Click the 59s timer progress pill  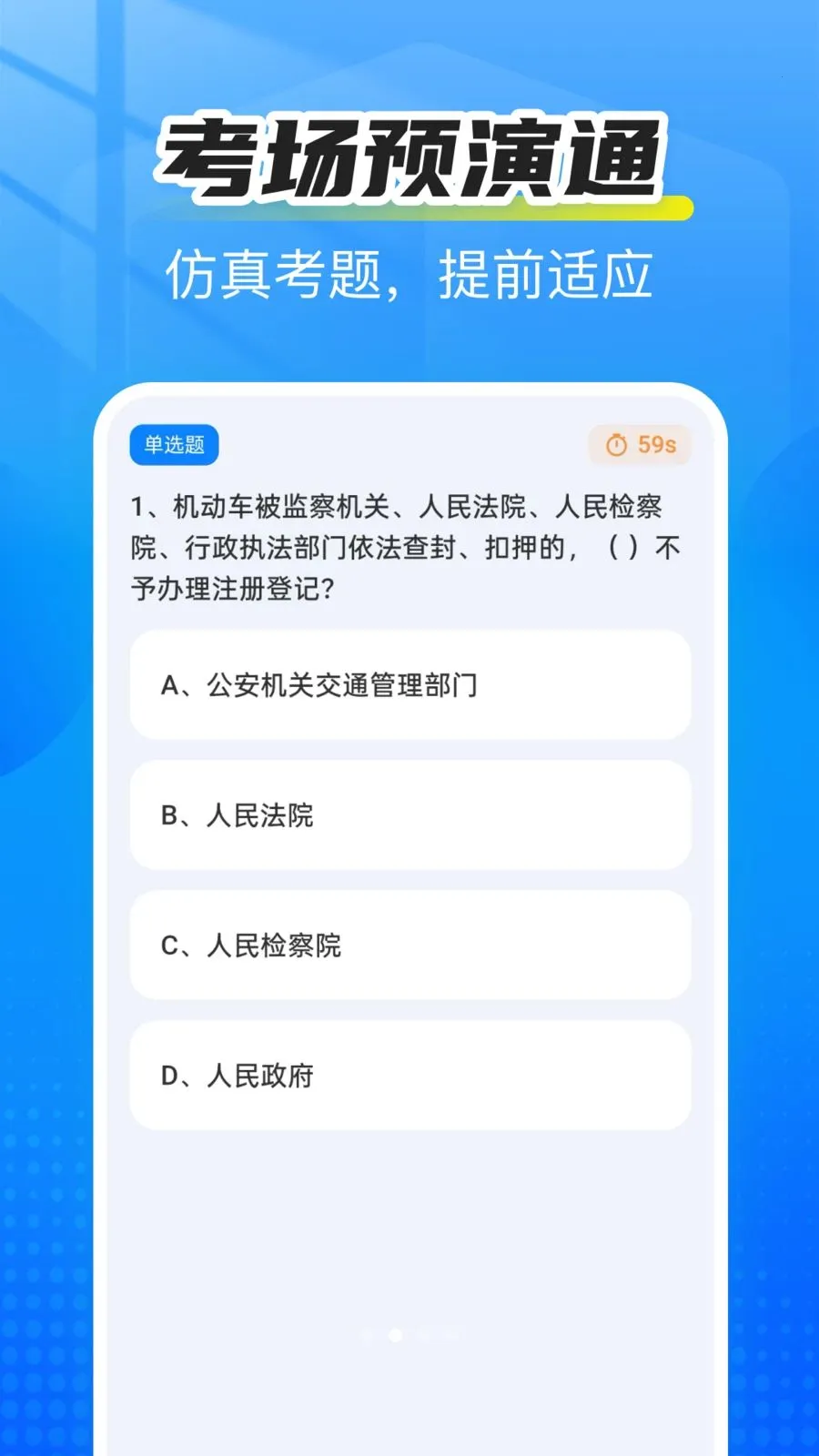tap(638, 444)
